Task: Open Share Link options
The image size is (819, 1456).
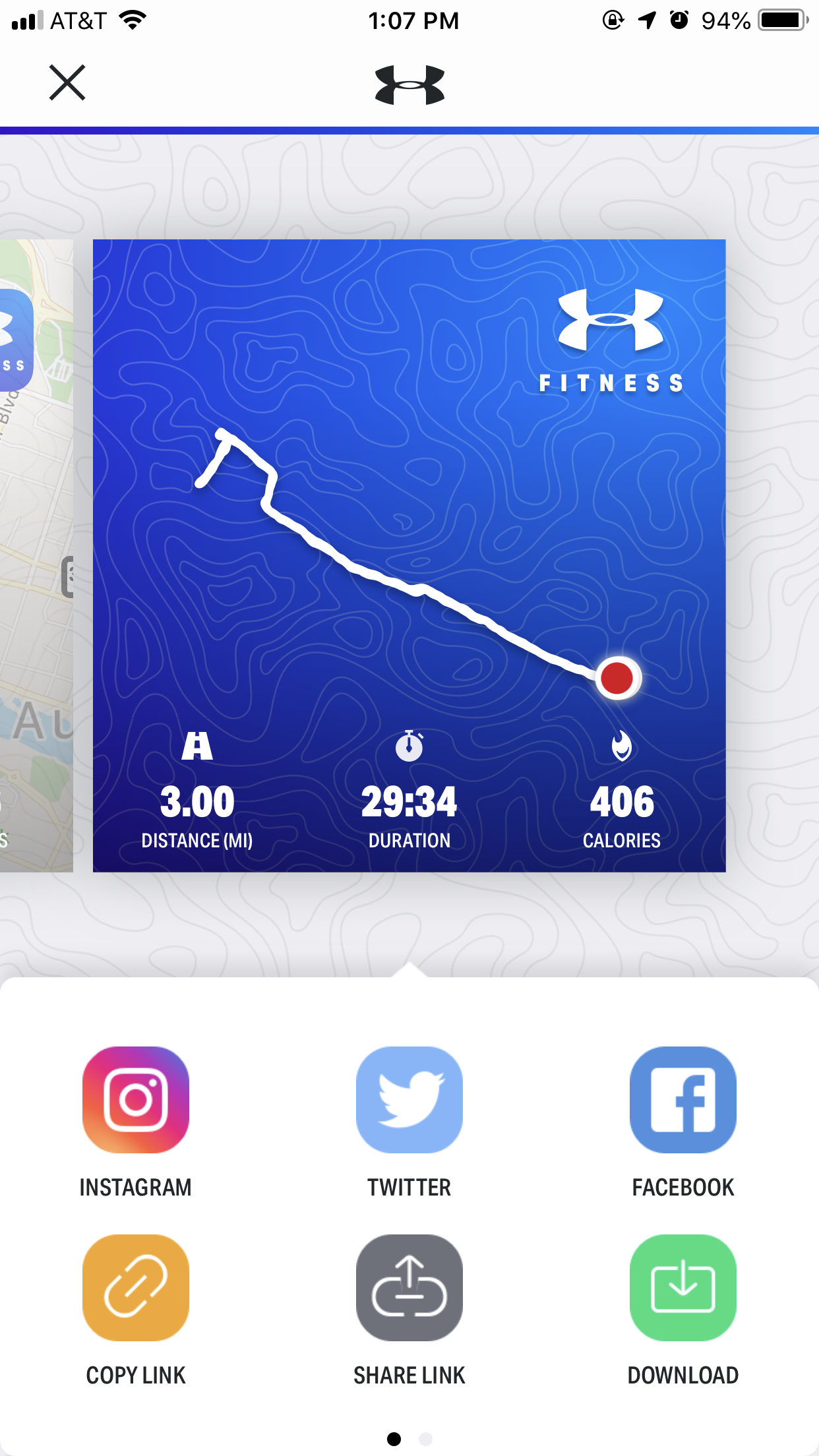Action: [409, 1287]
